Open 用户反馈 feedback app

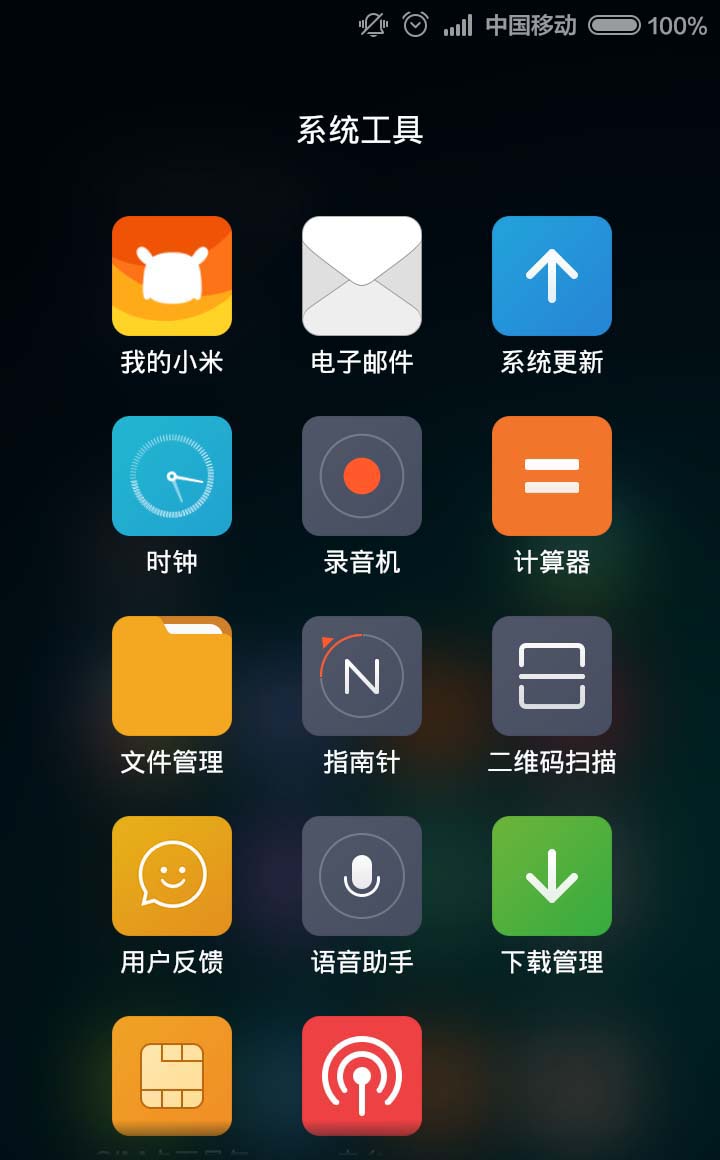point(172,876)
